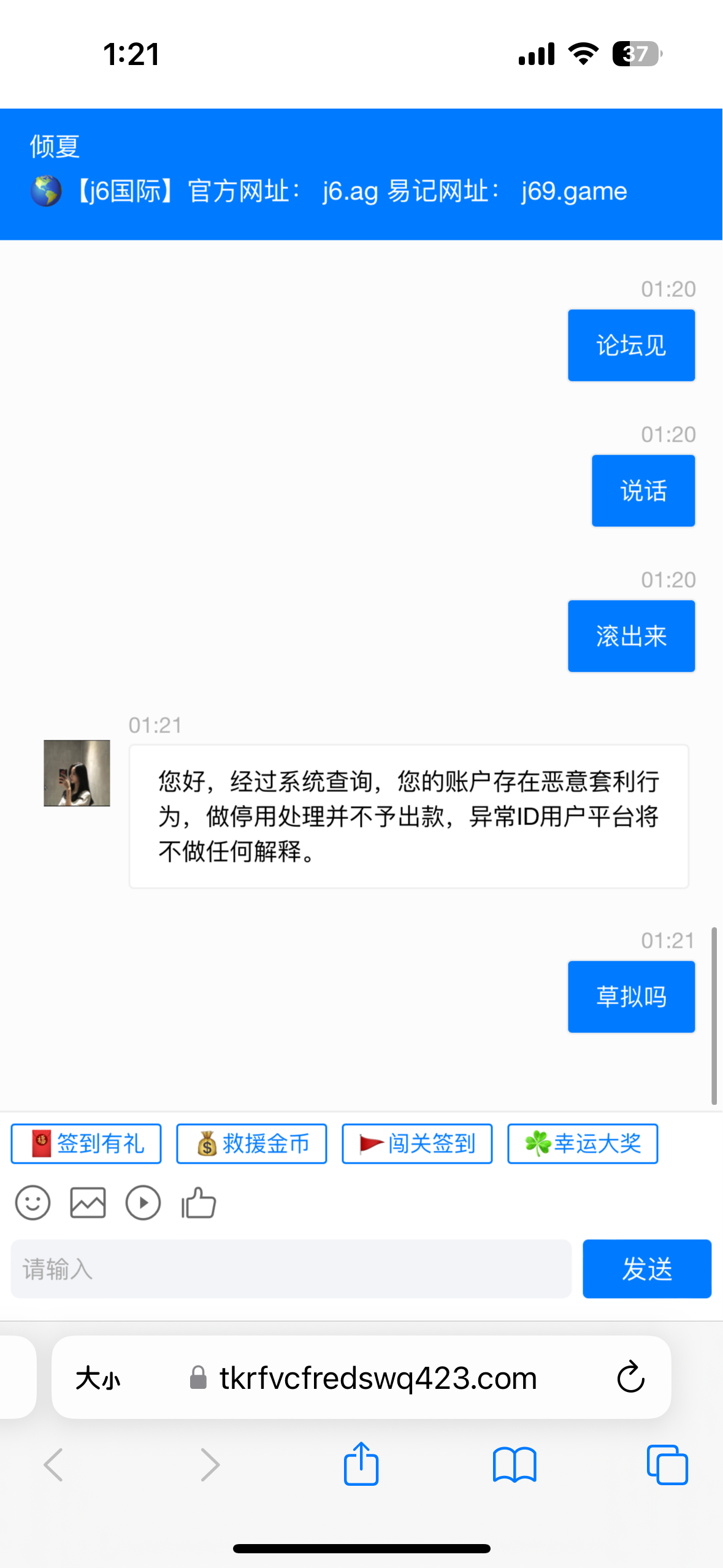Tap the padlock icon in address bar

click(x=197, y=1378)
